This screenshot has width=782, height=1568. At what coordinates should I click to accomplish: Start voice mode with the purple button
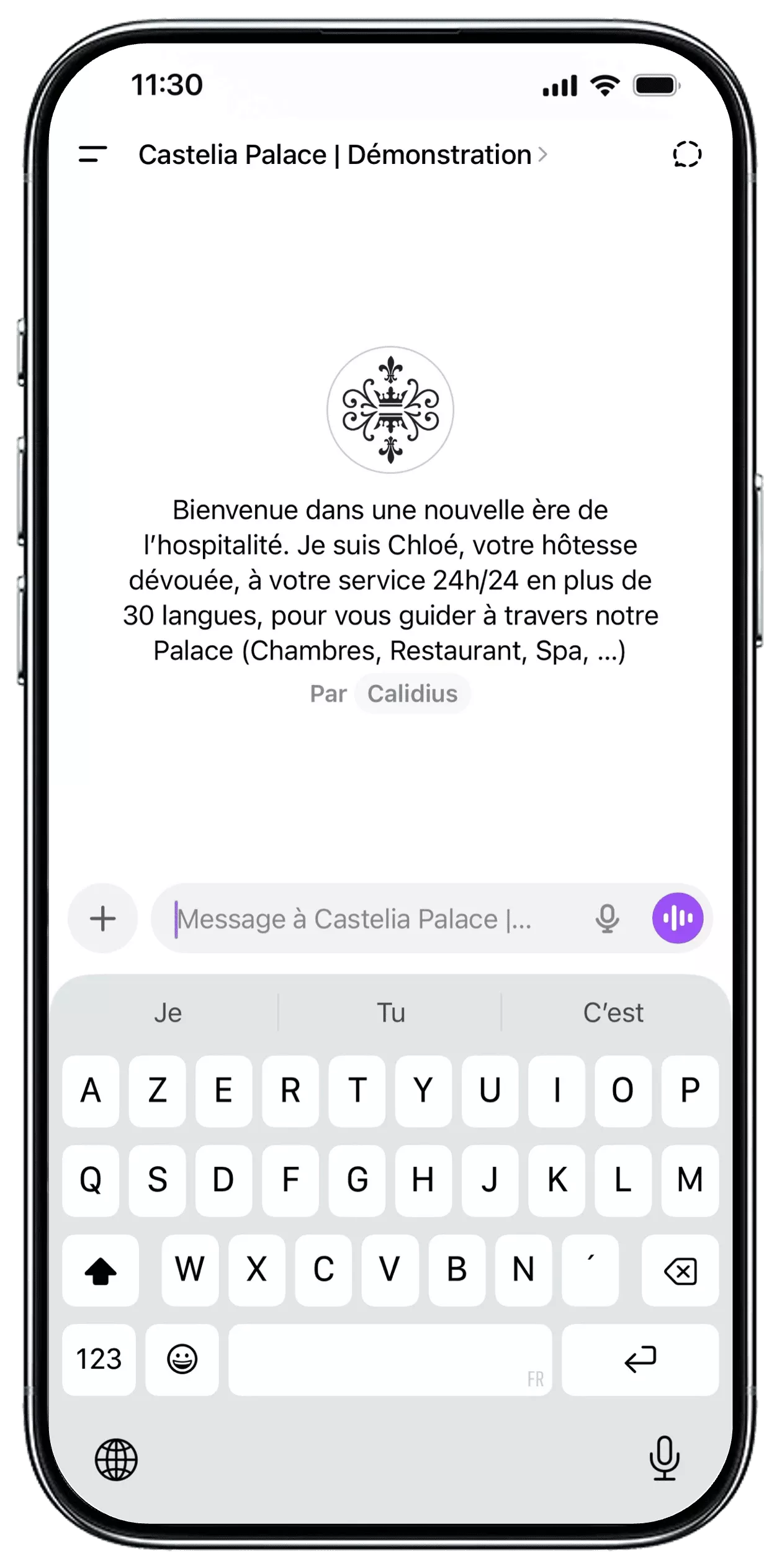point(678,918)
